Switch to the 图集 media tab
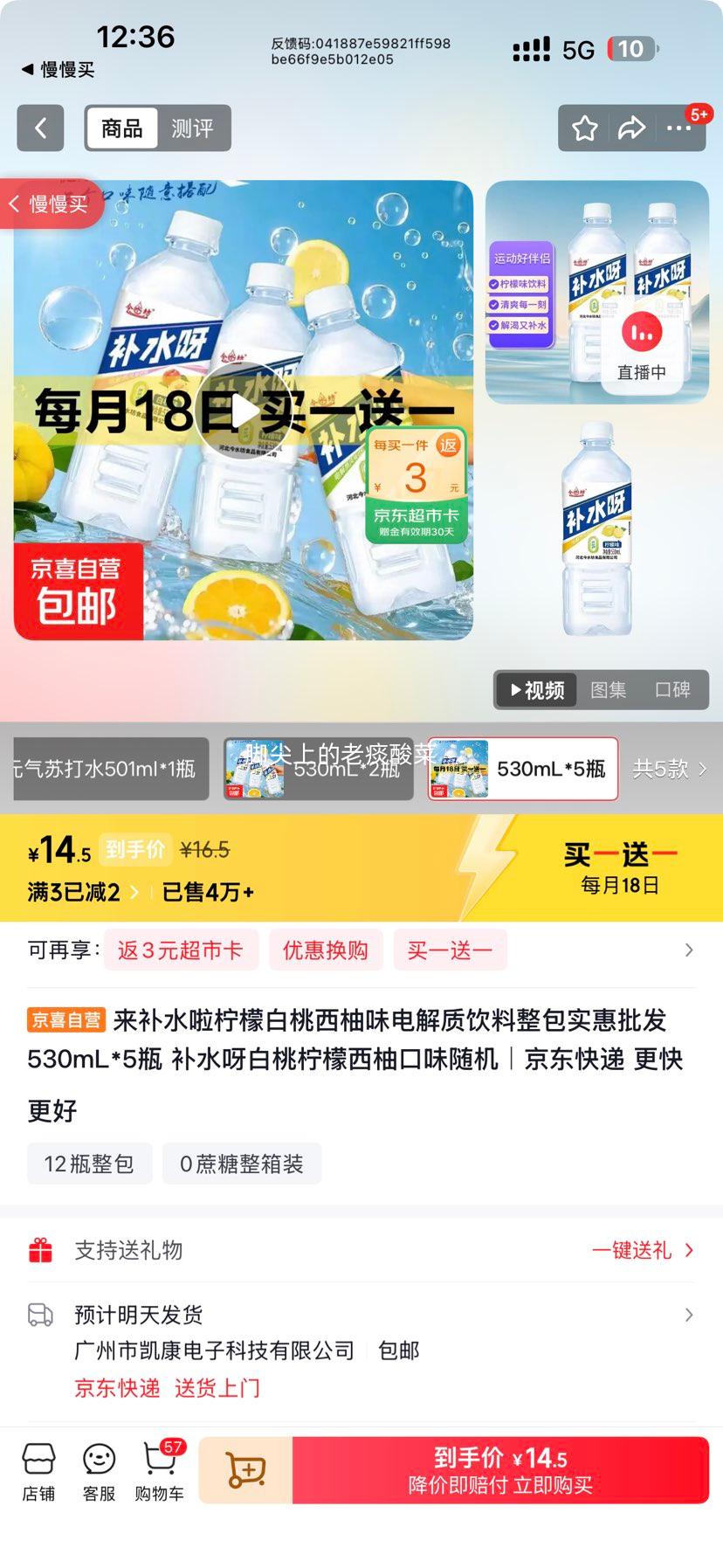Screen dimensions: 723x1568 [609, 689]
